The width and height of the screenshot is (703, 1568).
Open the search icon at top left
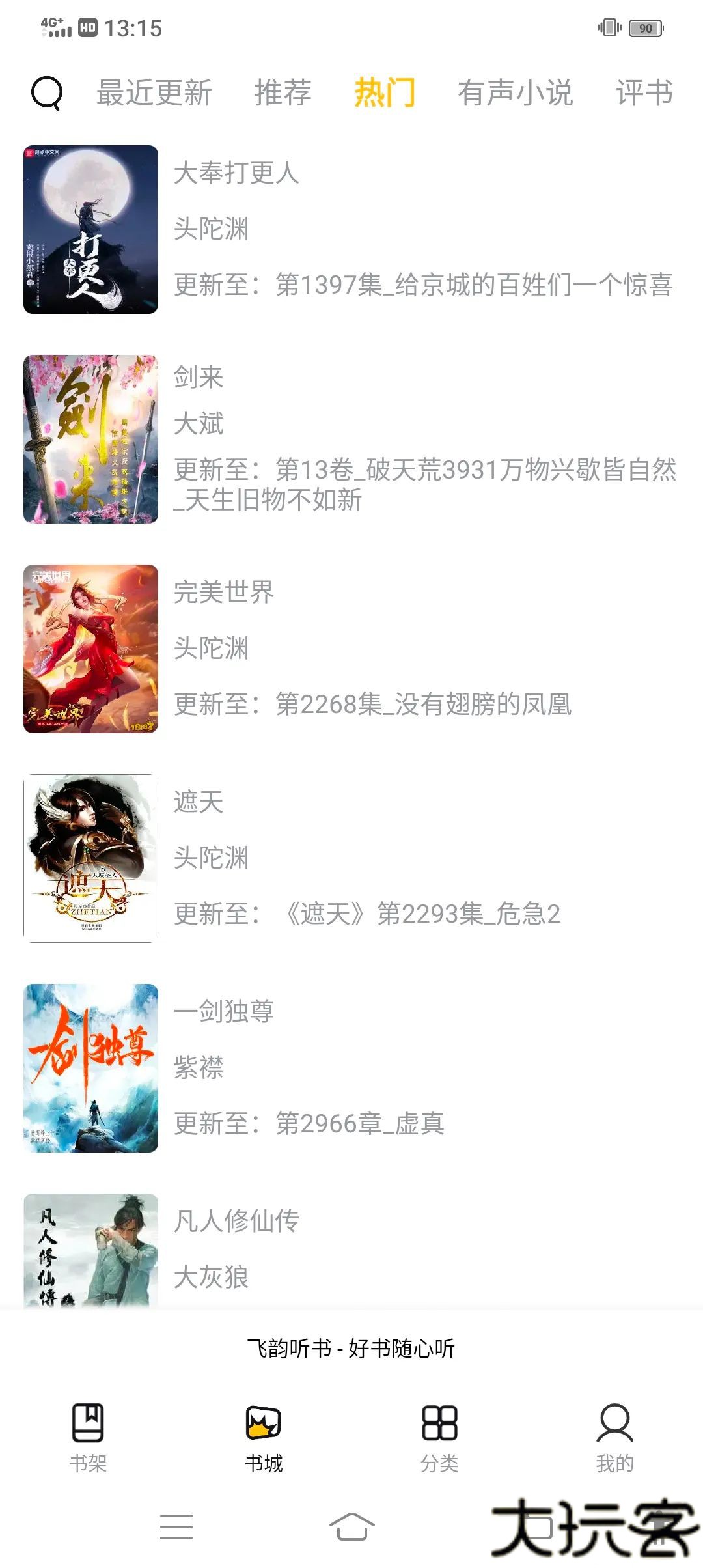(46, 94)
